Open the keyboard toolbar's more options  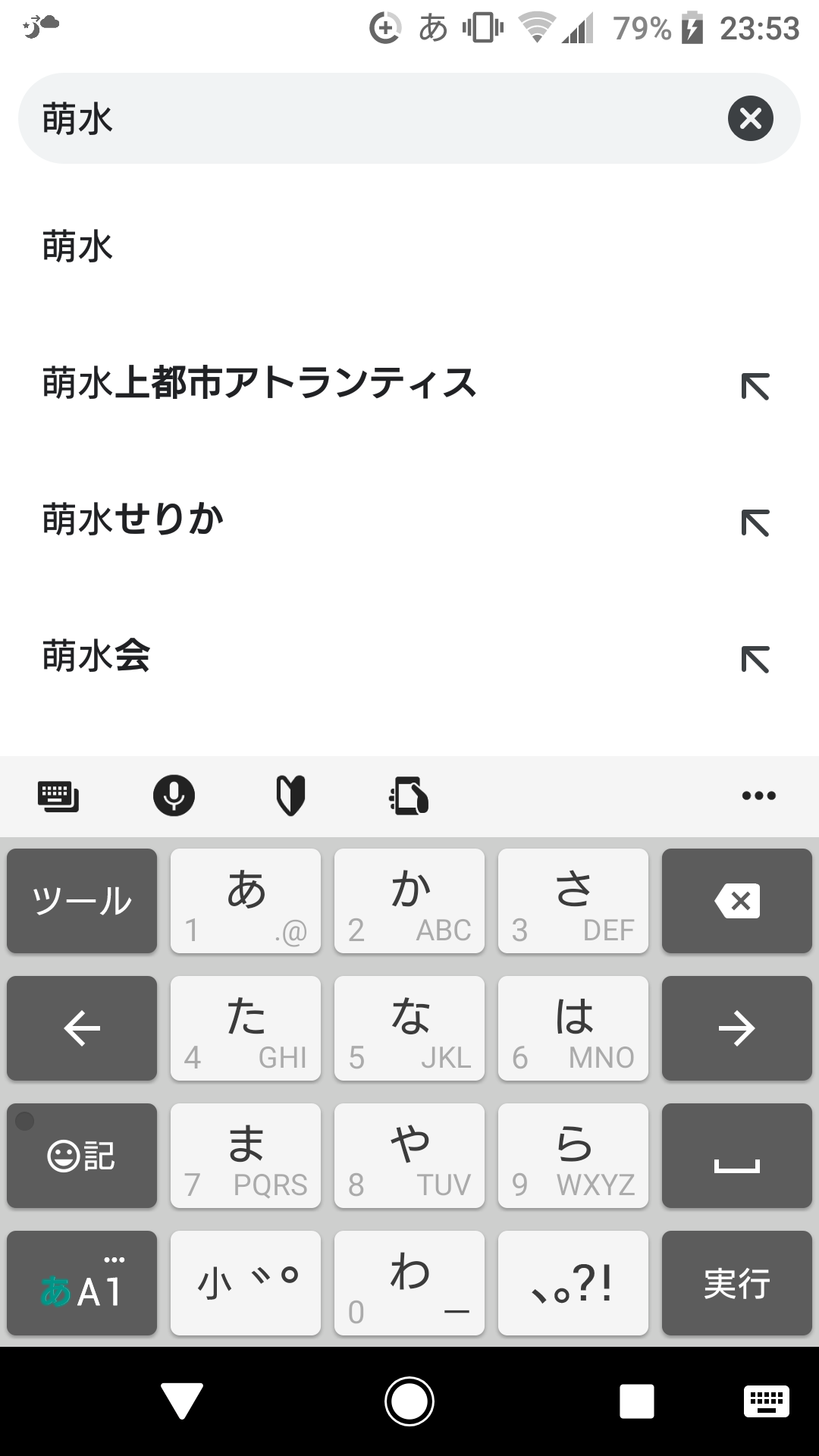(x=758, y=795)
